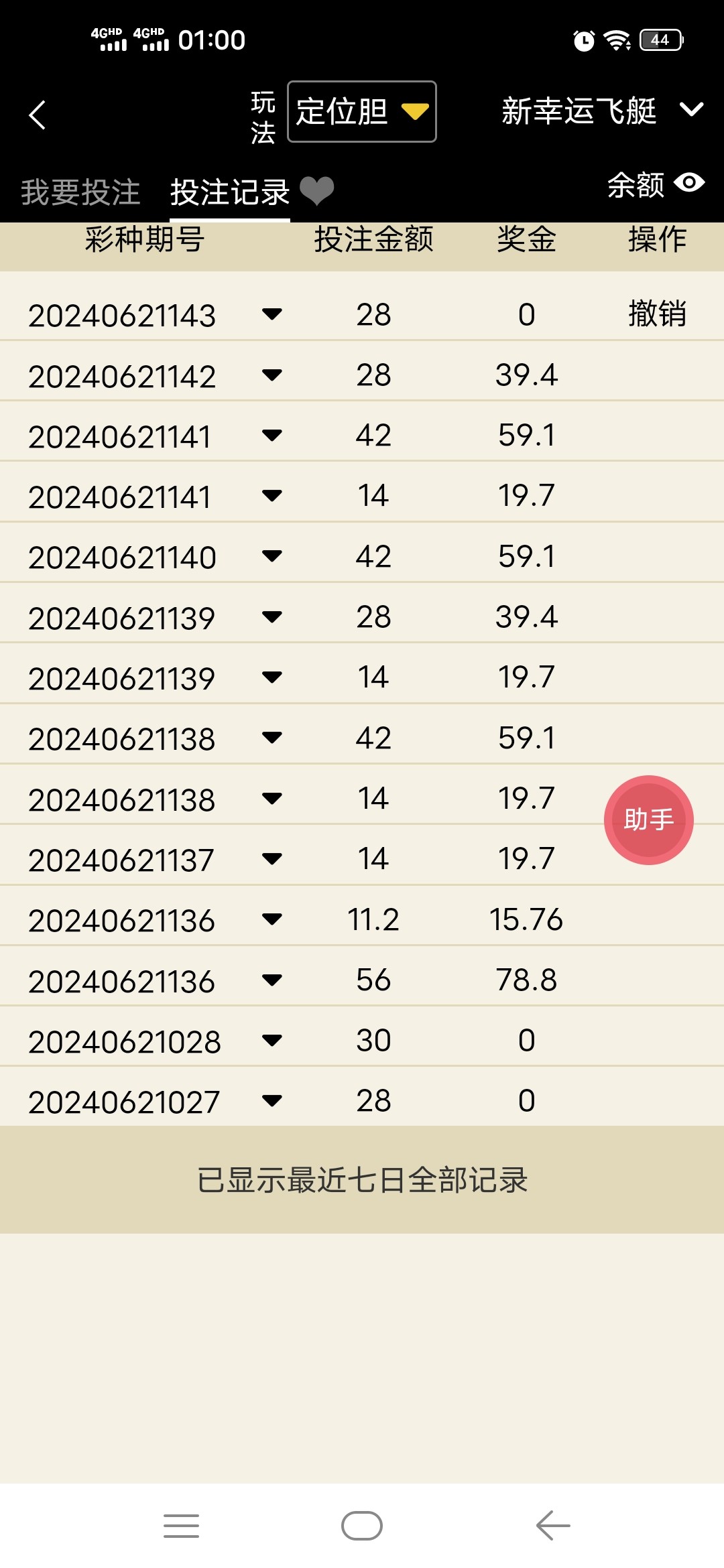This screenshot has width=724, height=1568.
Task: Go back using the top-left arrow
Action: tap(38, 115)
